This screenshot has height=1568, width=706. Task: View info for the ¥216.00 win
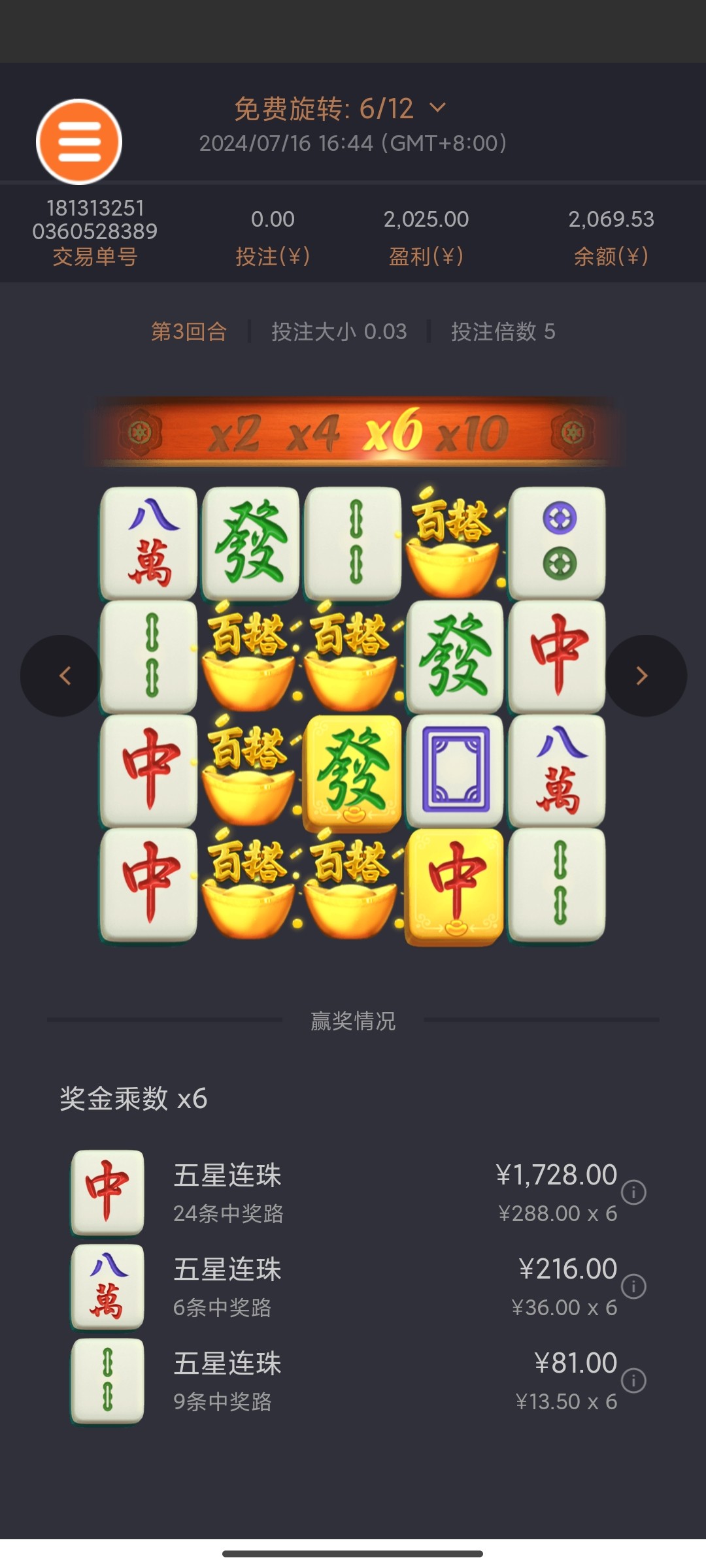point(633,1286)
